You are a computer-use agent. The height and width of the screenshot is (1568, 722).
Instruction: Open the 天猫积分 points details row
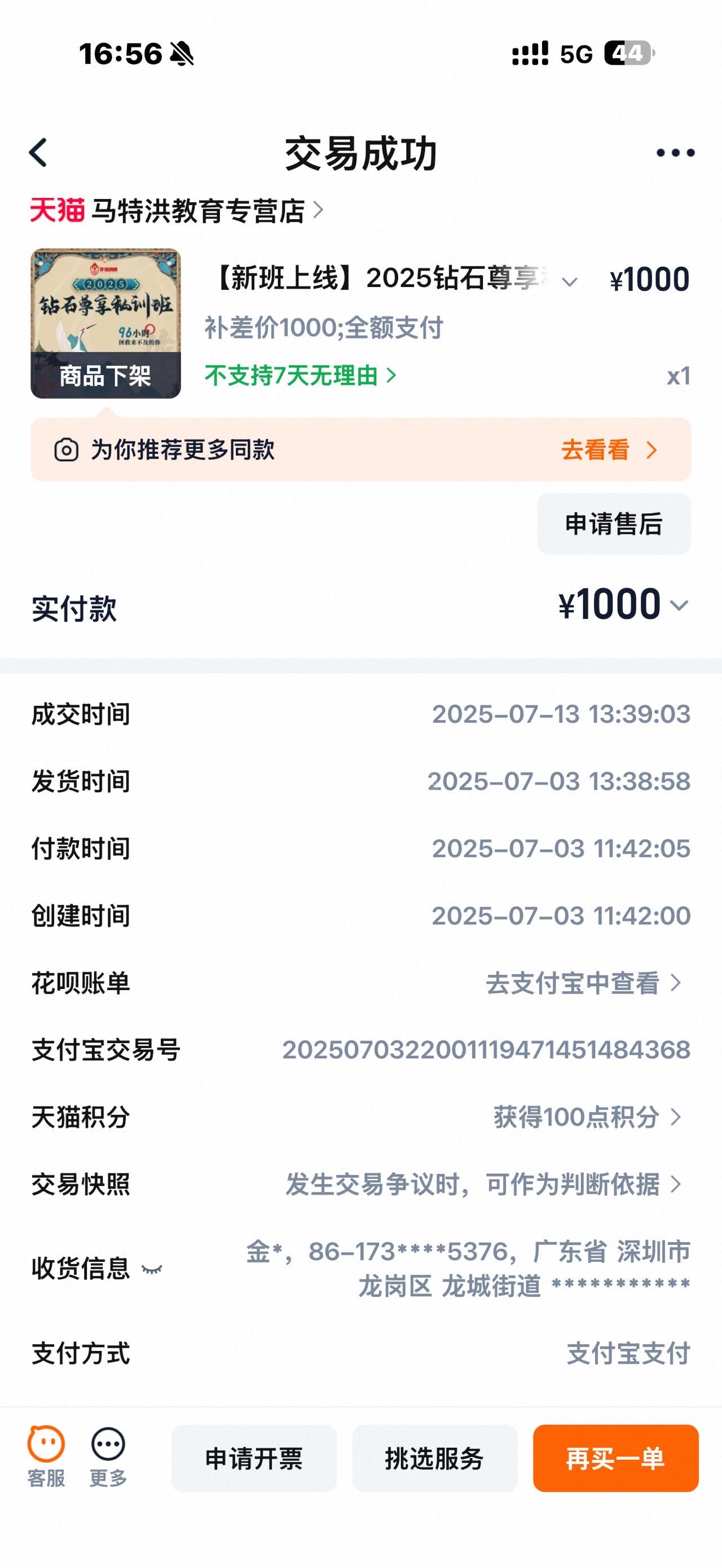586,1117
